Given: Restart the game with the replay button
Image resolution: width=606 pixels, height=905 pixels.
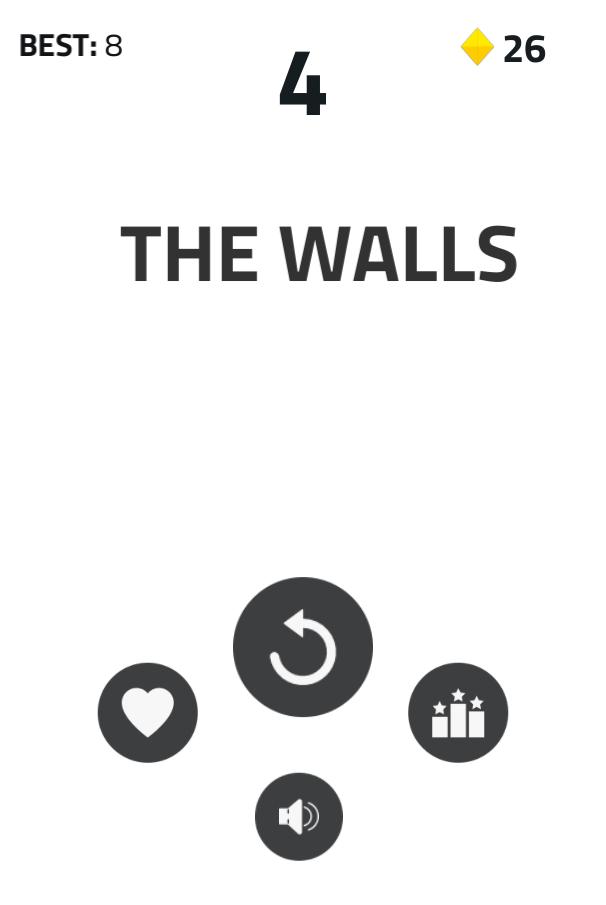Looking at the screenshot, I should [x=302, y=647].
